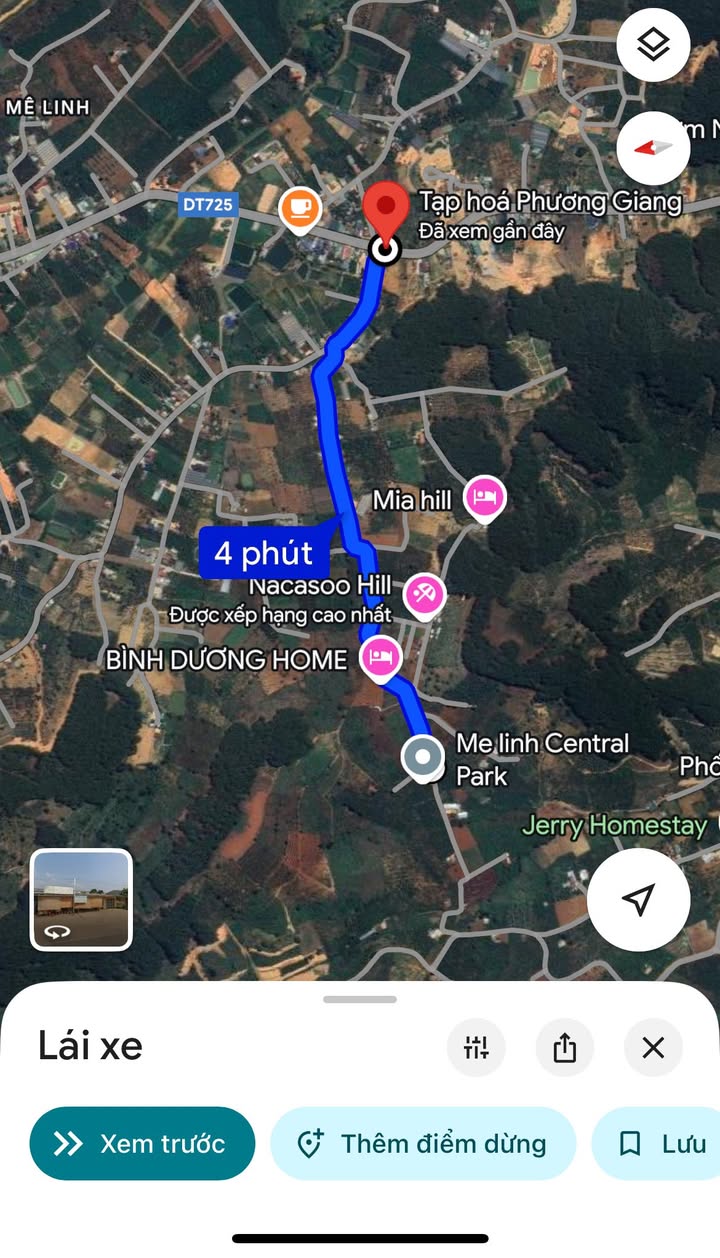The height and width of the screenshot is (1258, 720).
Task: View the Nacasoo Hill place marker
Action: click(425, 595)
